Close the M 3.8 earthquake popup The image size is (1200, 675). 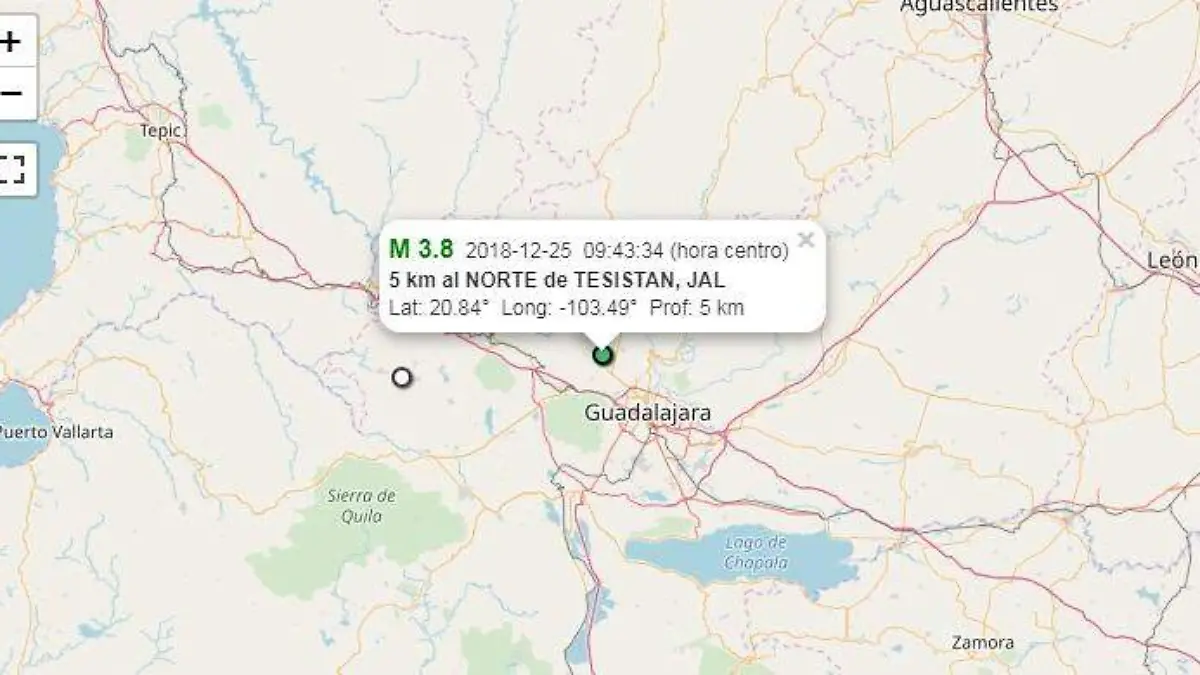pos(806,240)
